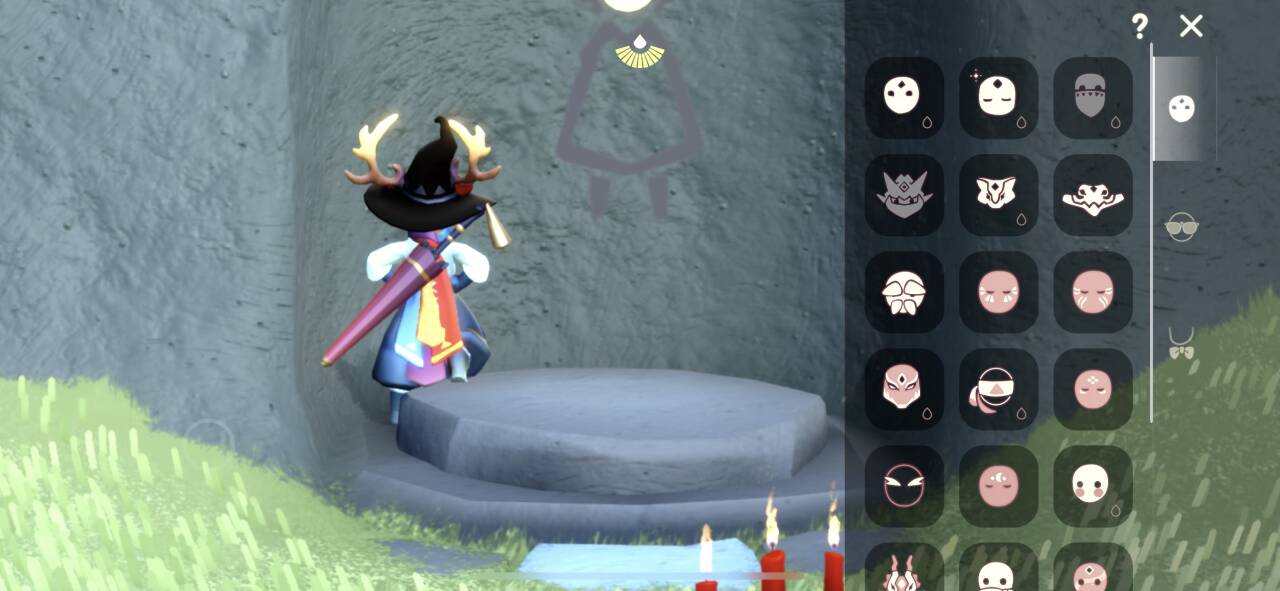Select the sleeping-eyes mask with sparkle

coord(998,97)
